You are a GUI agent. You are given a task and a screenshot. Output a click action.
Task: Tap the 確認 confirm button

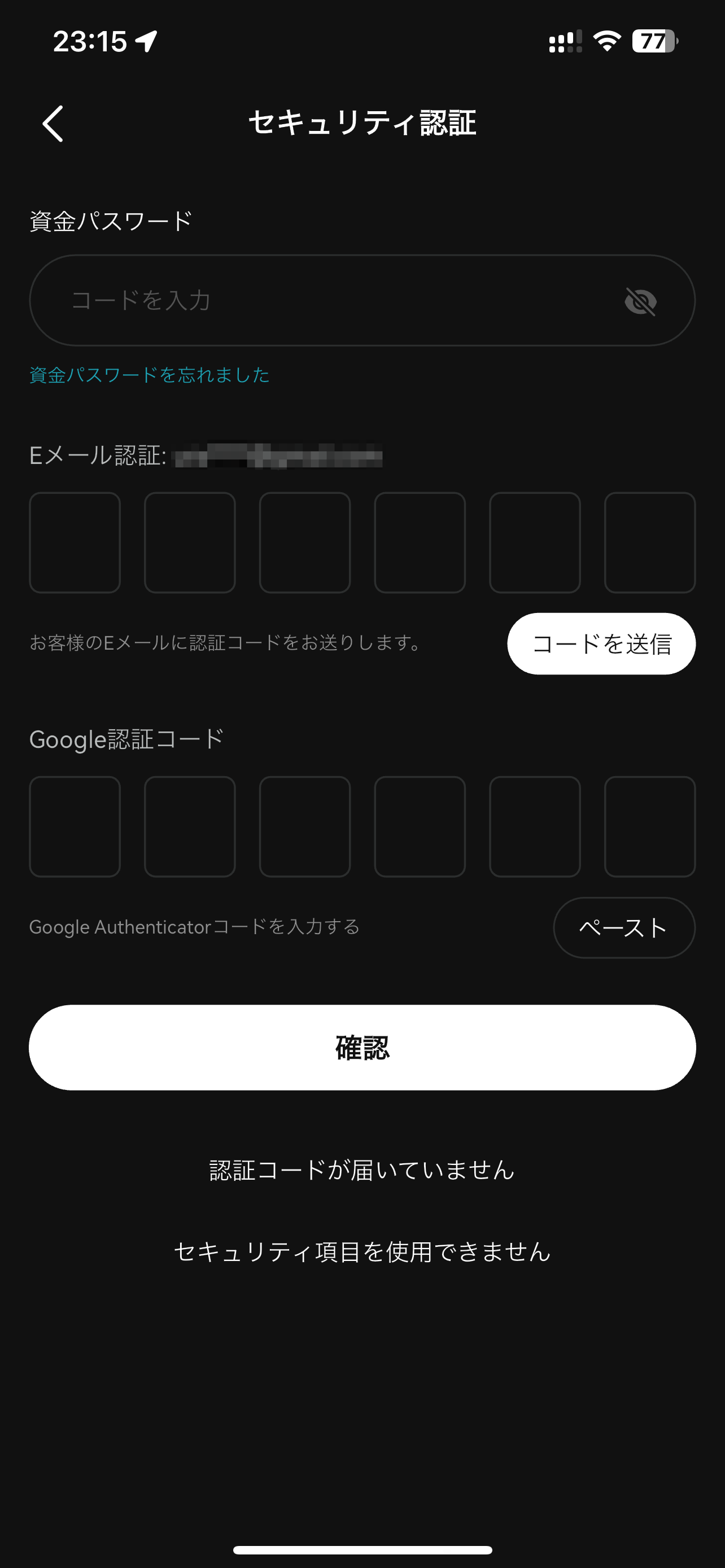(x=362, y=1048)
